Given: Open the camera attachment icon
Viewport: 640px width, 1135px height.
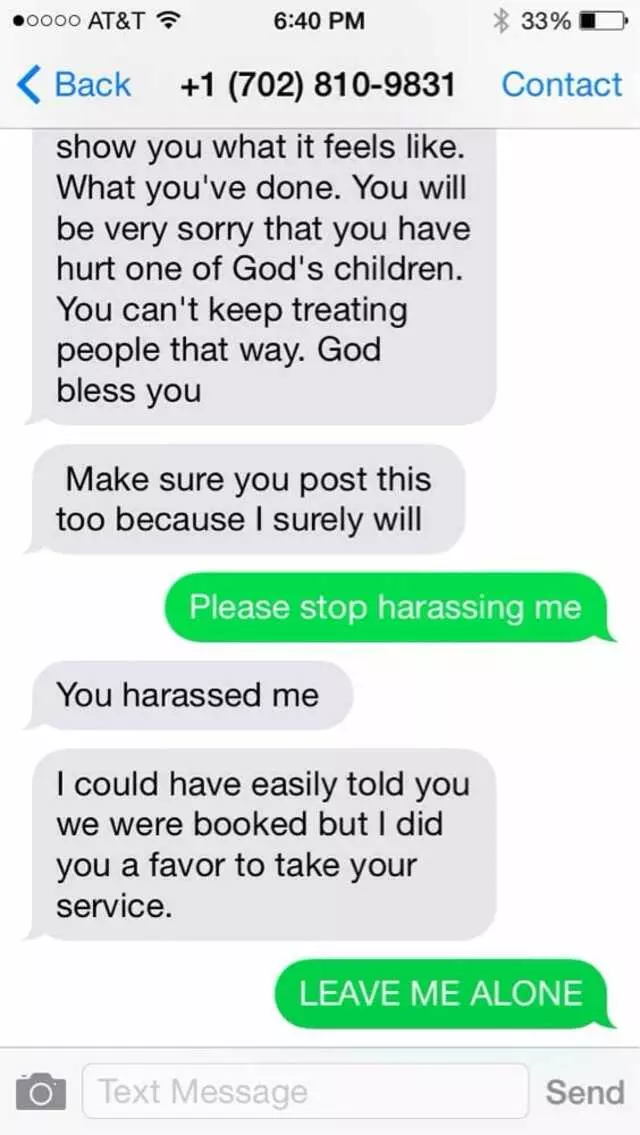Looking at the screenshot, I should 41,1092.
